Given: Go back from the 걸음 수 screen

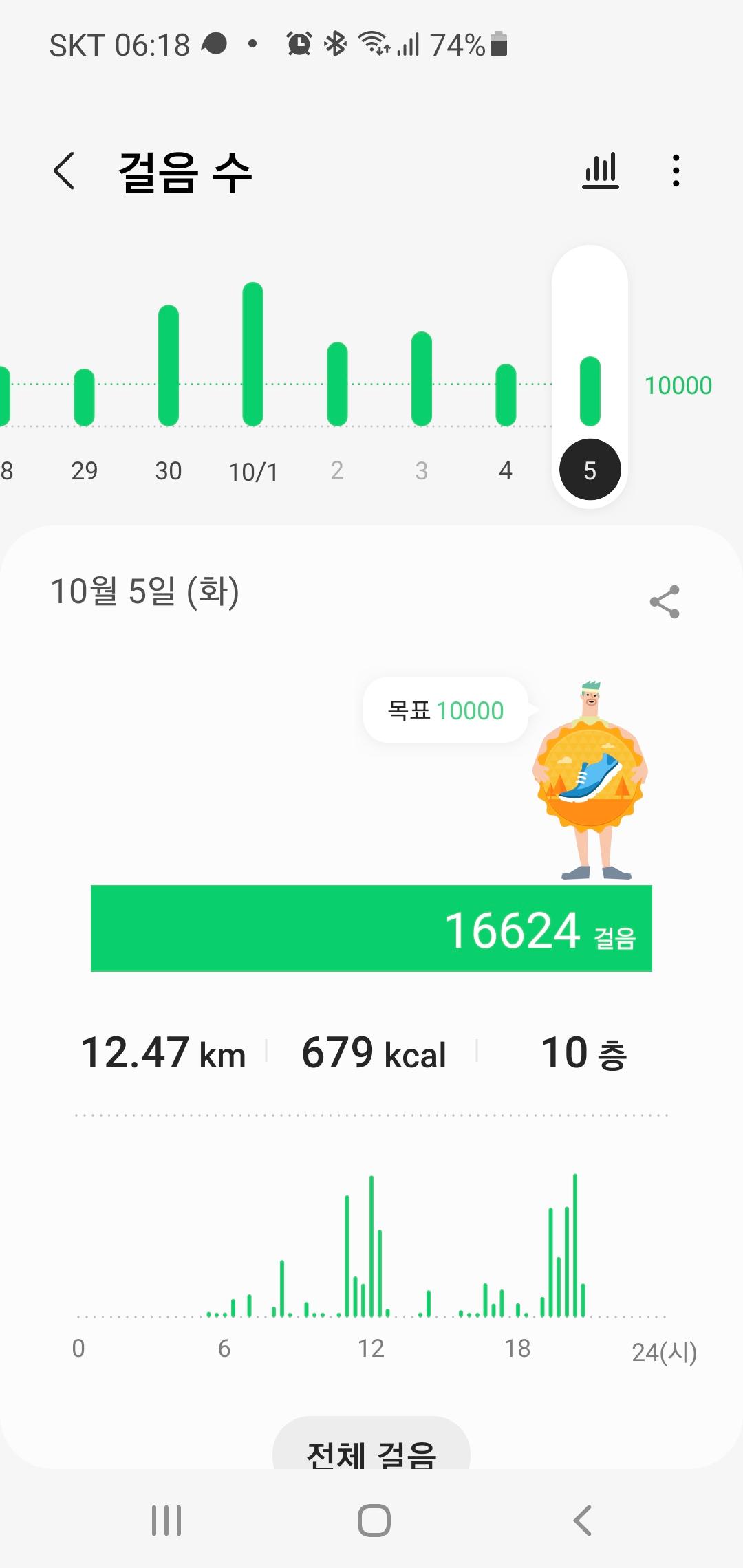Looking at the screenshot, I should (64, 171).
